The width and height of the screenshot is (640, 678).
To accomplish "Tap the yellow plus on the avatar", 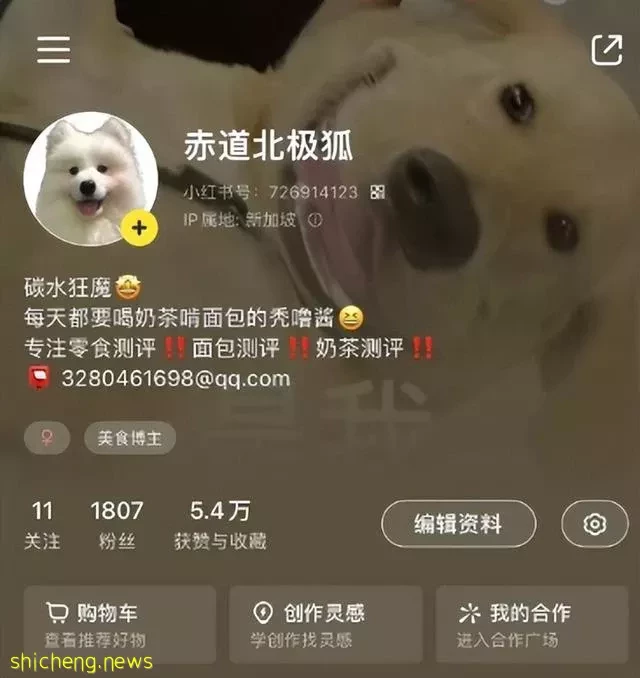I will click(x=139, y=228).
